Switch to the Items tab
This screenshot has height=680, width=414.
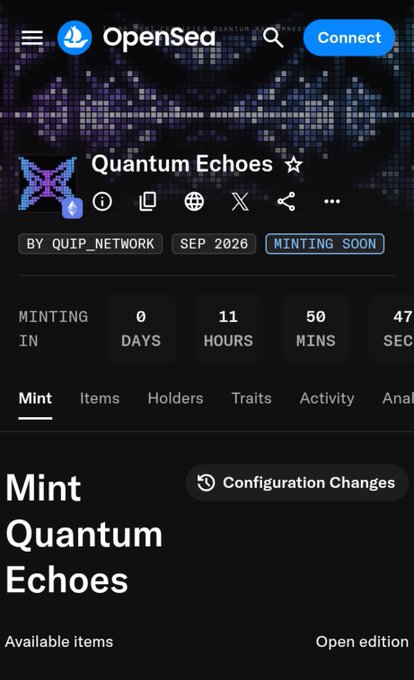point(100,398)
